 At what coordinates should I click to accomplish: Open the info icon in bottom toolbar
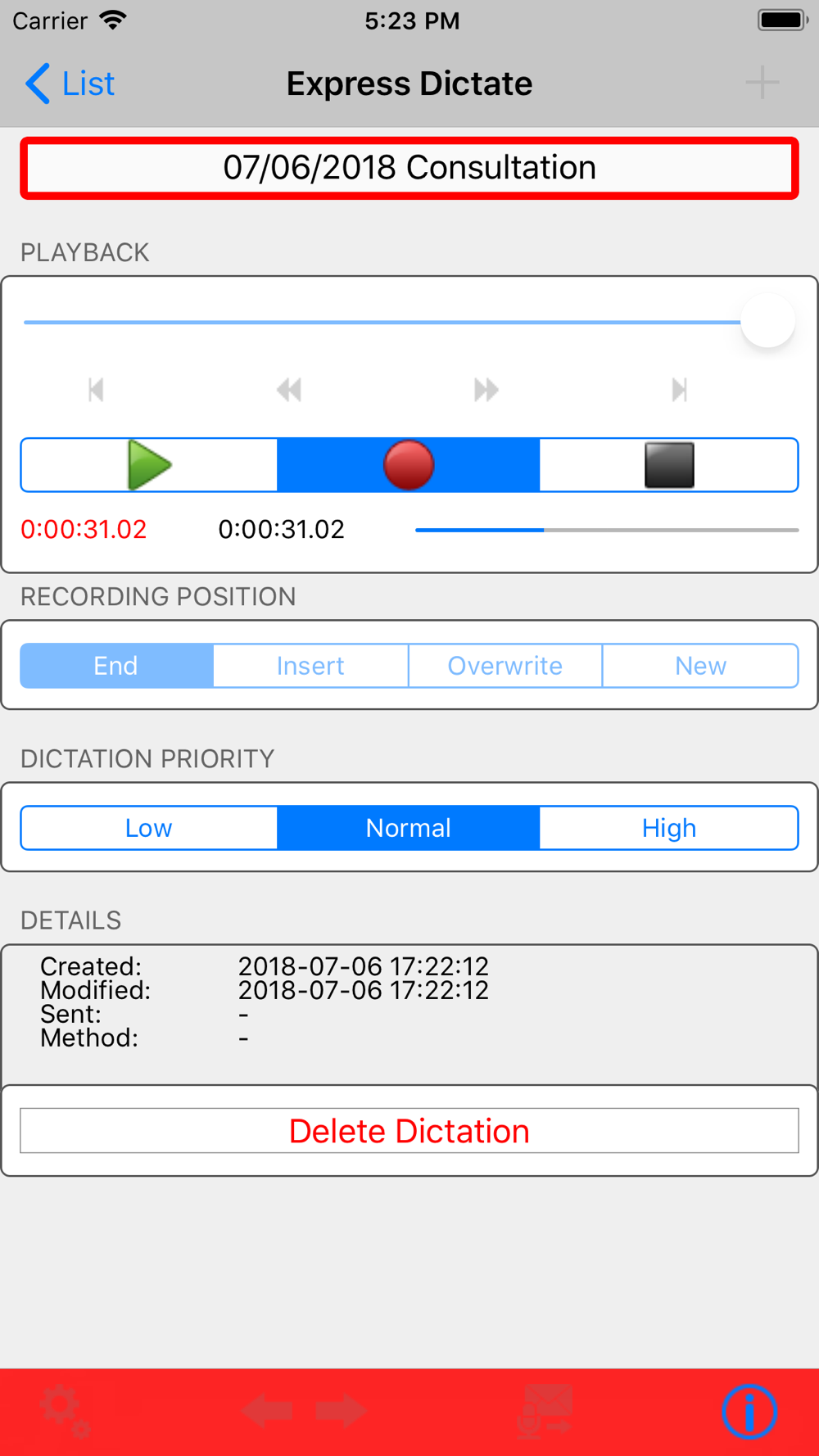(749, 1411)
